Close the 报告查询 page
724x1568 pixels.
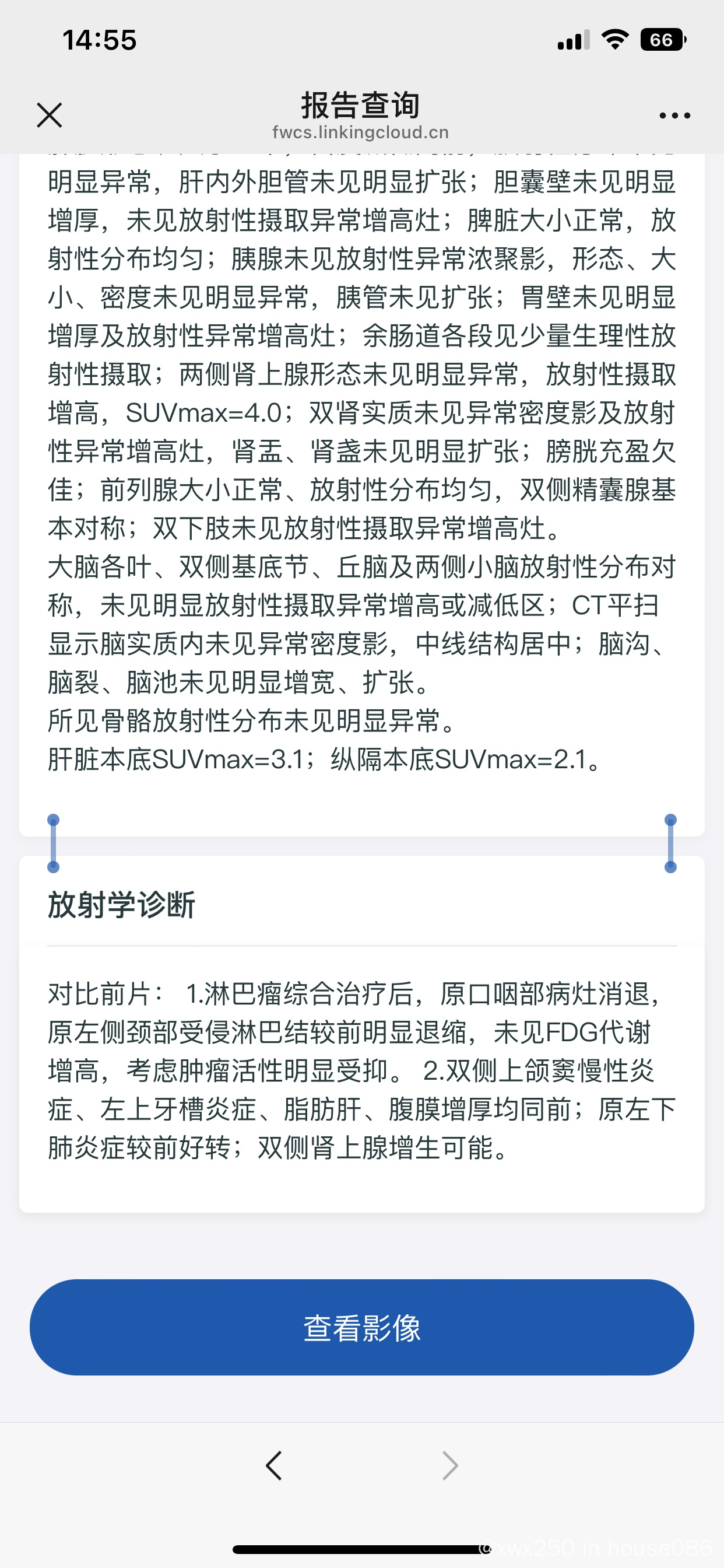click(50, 115)
